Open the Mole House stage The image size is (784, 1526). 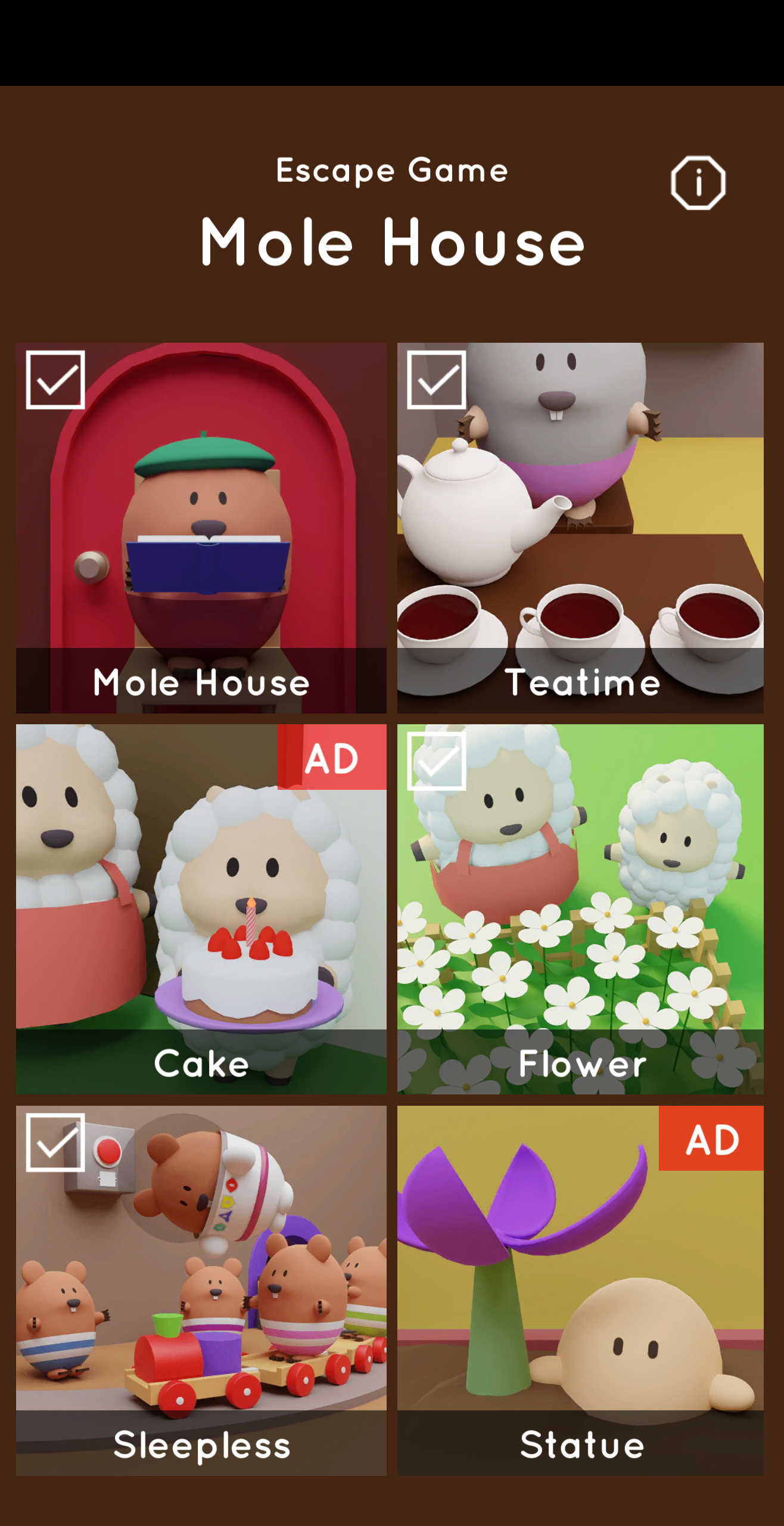pyautogui.click(x=201, y=528)
